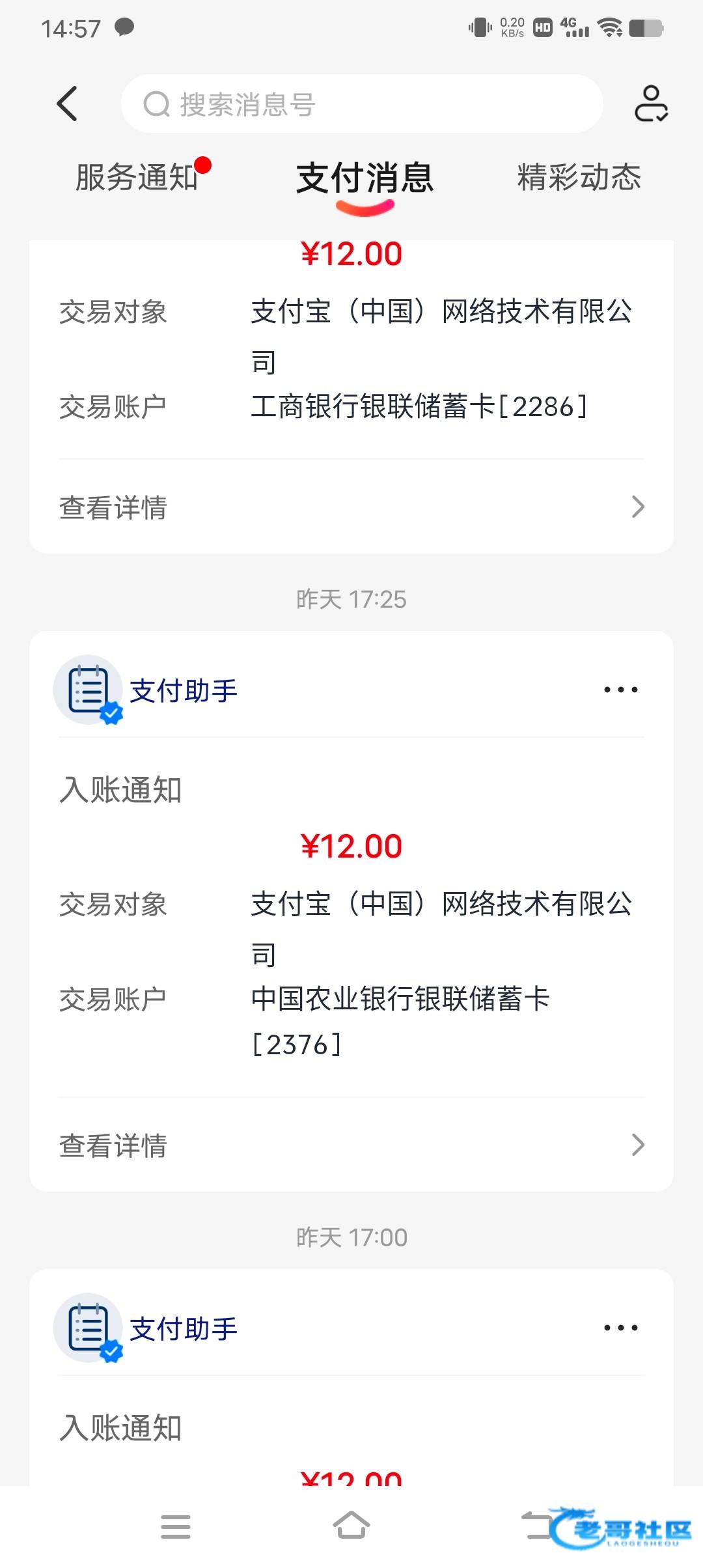Select the 支付消息 tab

pyautogui.click(x=365, y=178)
